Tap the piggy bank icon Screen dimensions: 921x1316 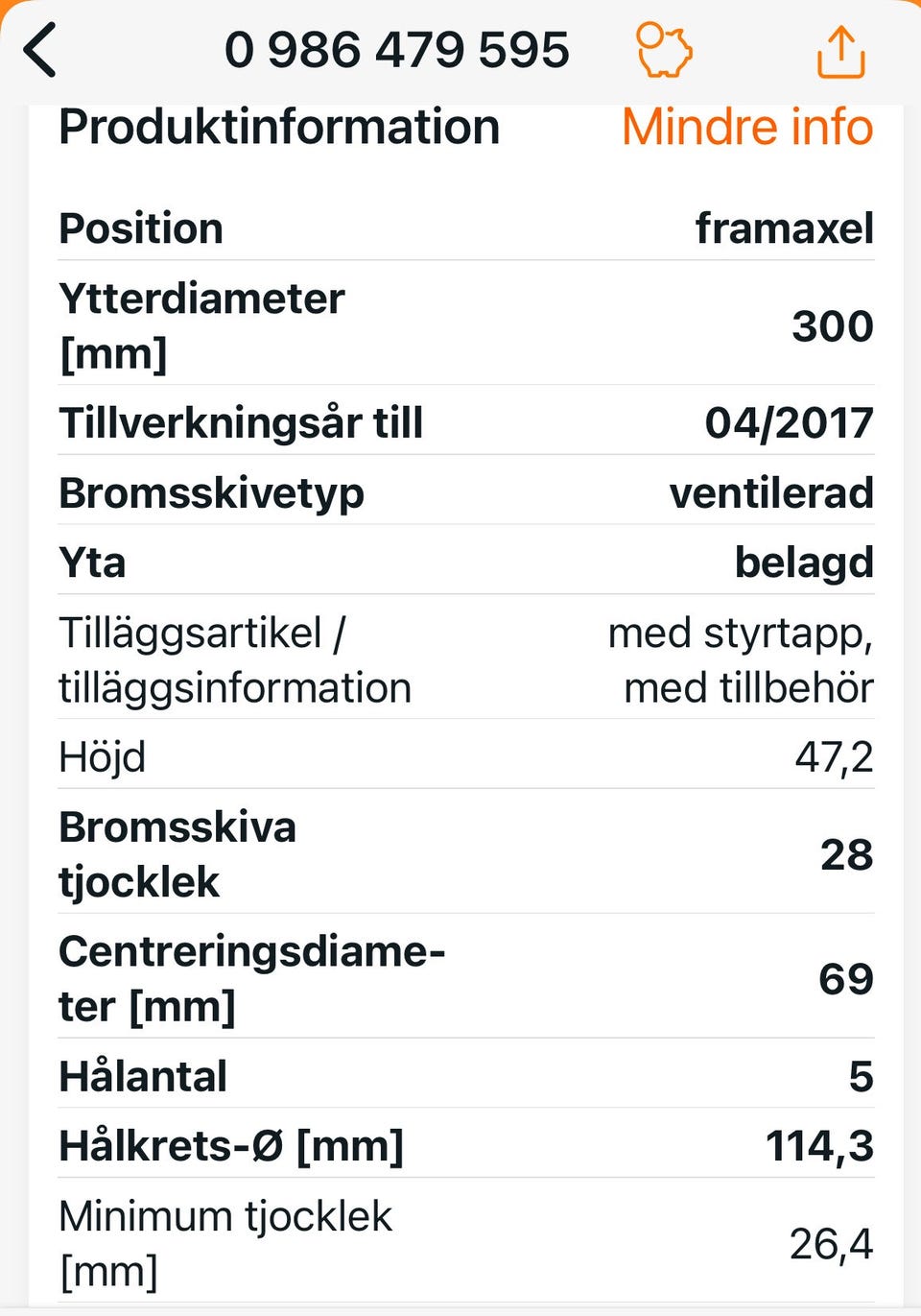point(664,50)
